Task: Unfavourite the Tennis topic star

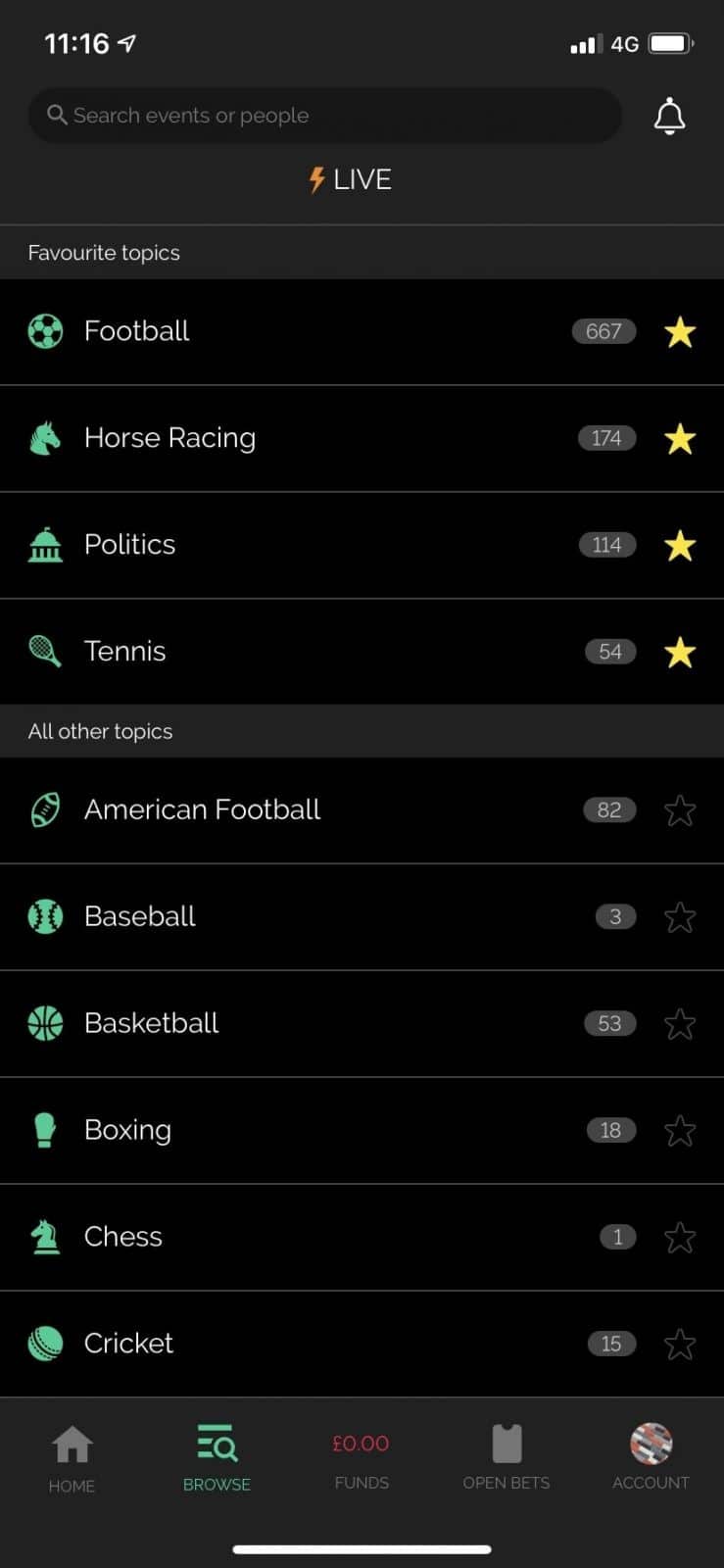Action: (x=679, y=652)
